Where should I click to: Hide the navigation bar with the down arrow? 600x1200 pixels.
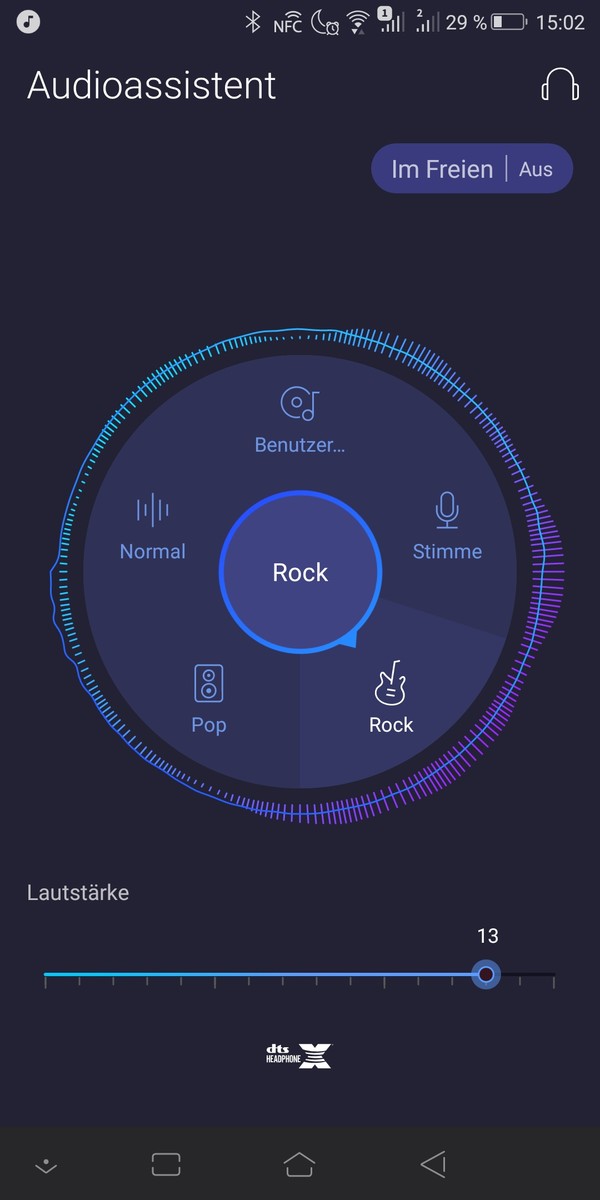44,1165
